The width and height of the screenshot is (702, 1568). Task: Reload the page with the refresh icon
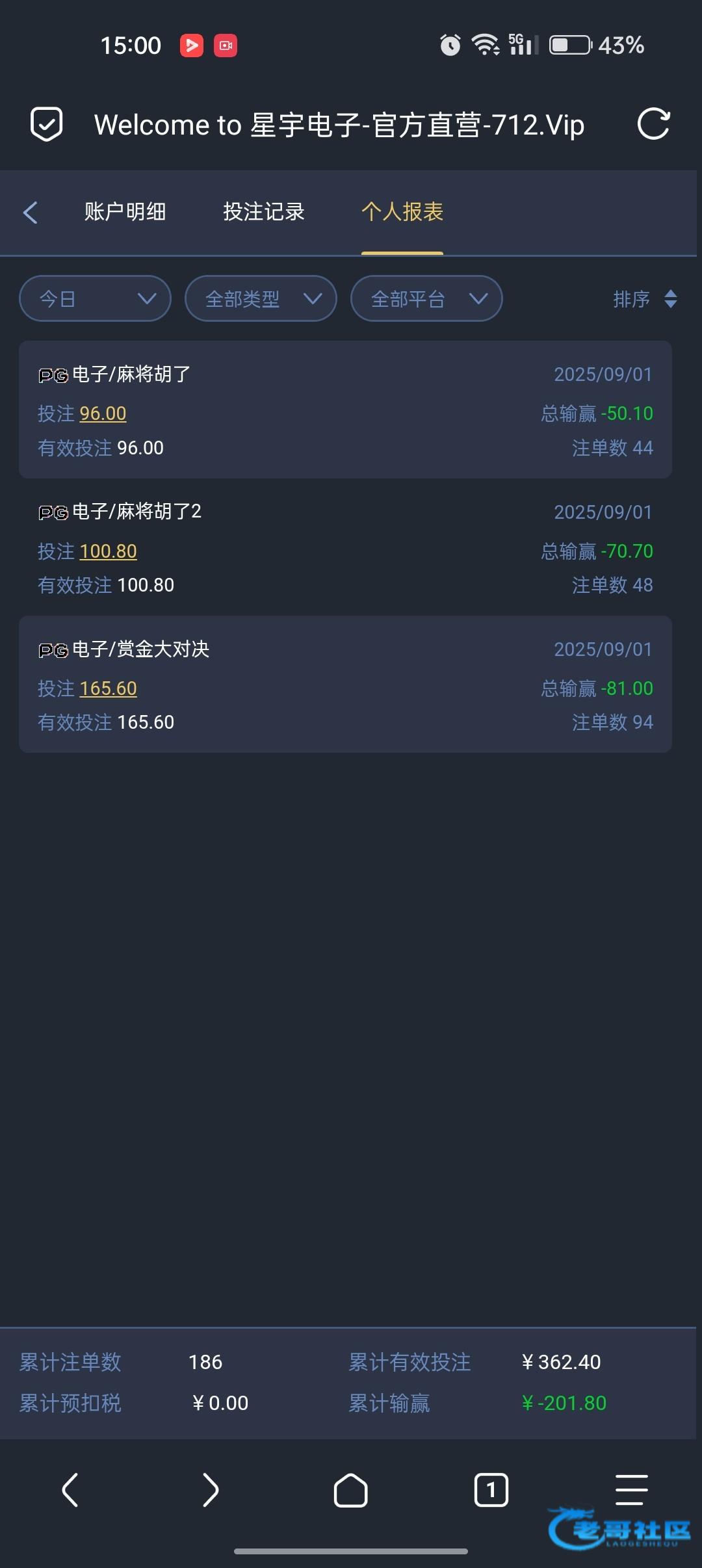click(x=653, y=124)
